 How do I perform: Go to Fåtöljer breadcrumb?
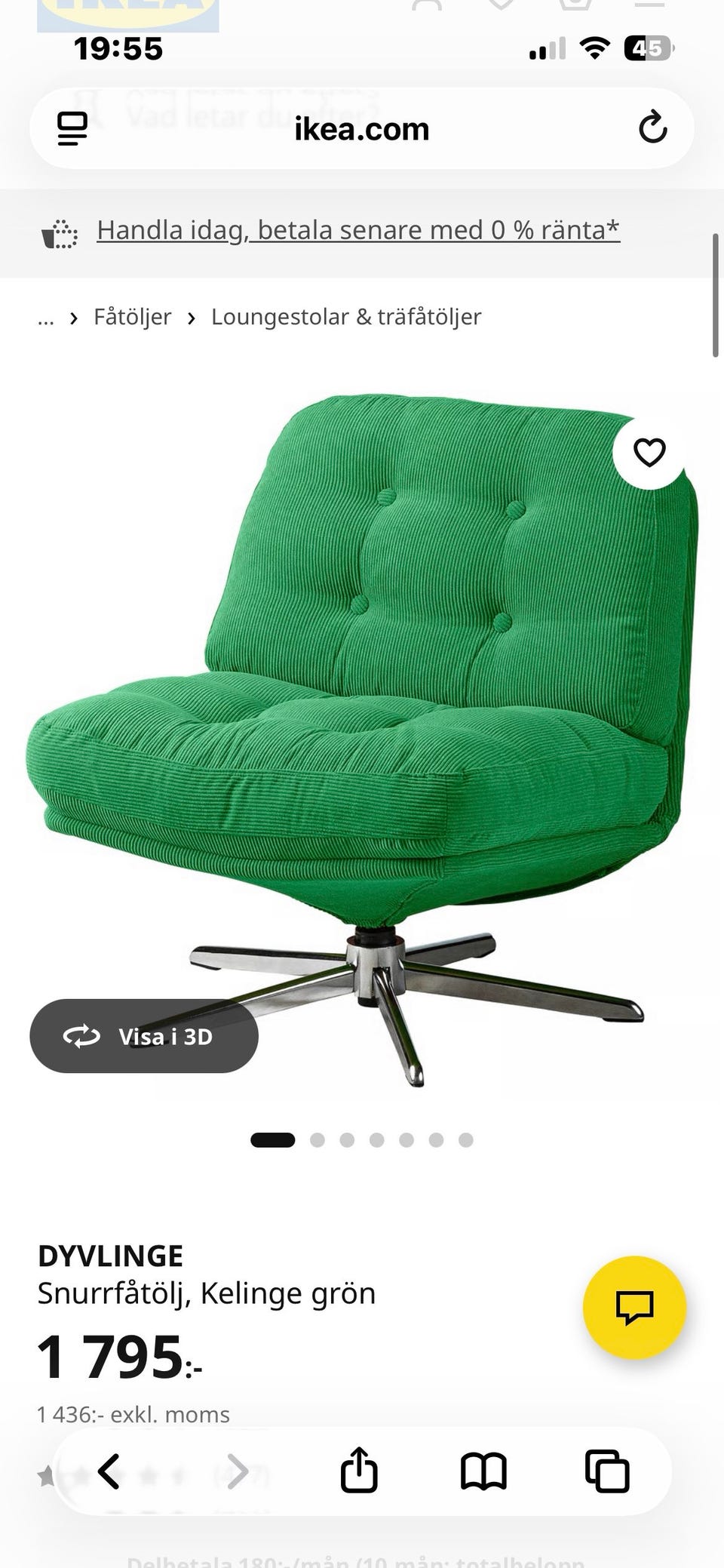(132, 317)
